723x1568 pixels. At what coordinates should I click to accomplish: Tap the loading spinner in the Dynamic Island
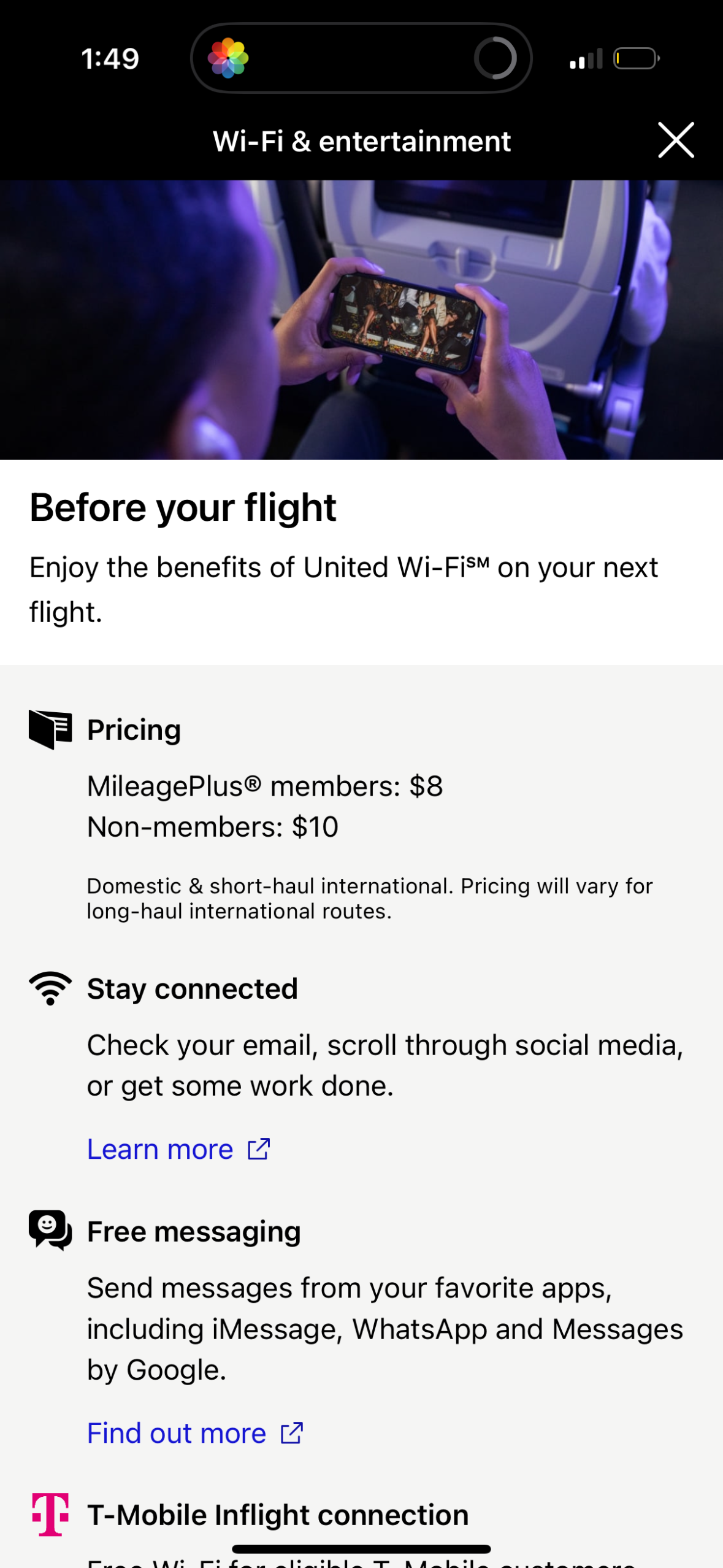[498, 57]
